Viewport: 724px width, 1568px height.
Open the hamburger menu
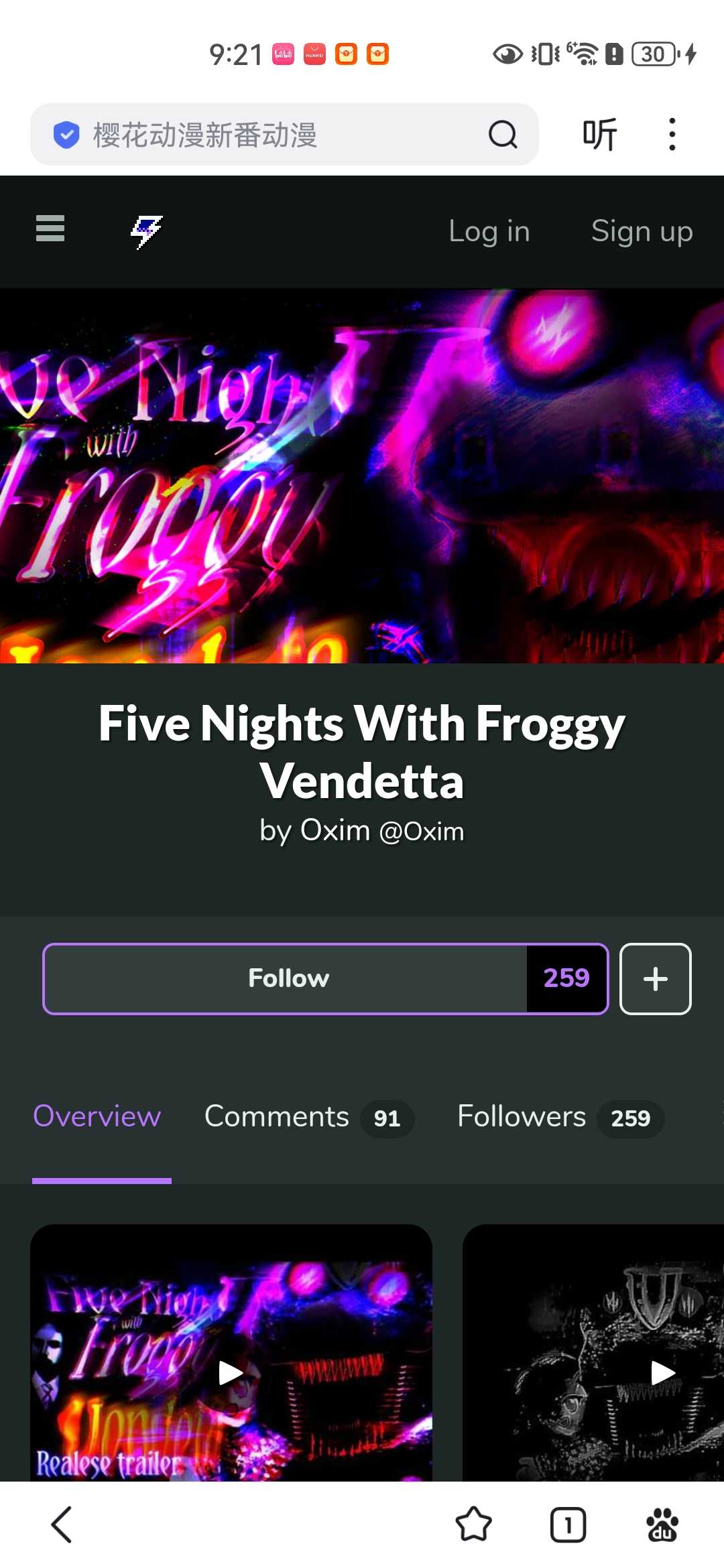click(x=50, y=228)
